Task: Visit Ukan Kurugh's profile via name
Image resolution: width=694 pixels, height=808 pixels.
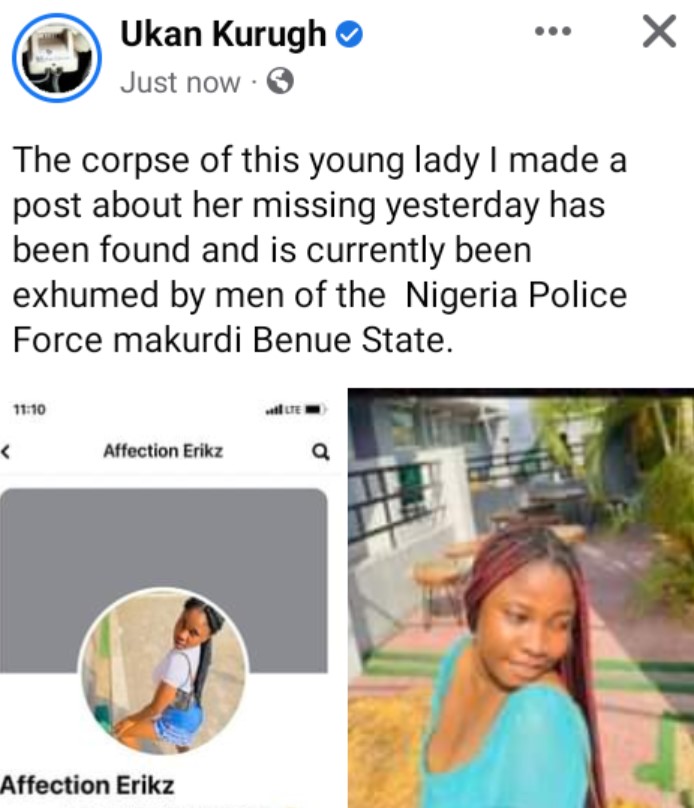Action: click(x=222, y=35)
